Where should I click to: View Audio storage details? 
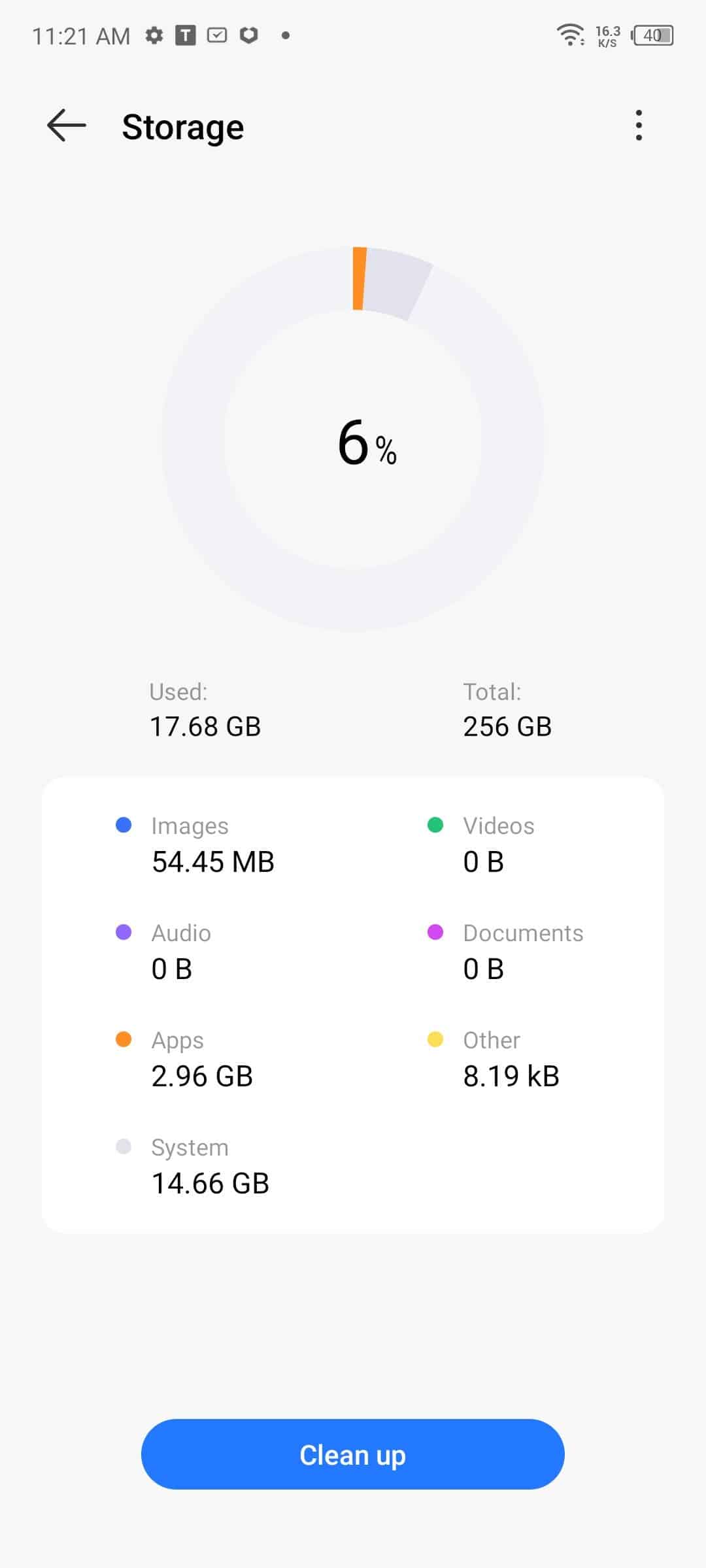pyautogui.click(x=163, y=951)
